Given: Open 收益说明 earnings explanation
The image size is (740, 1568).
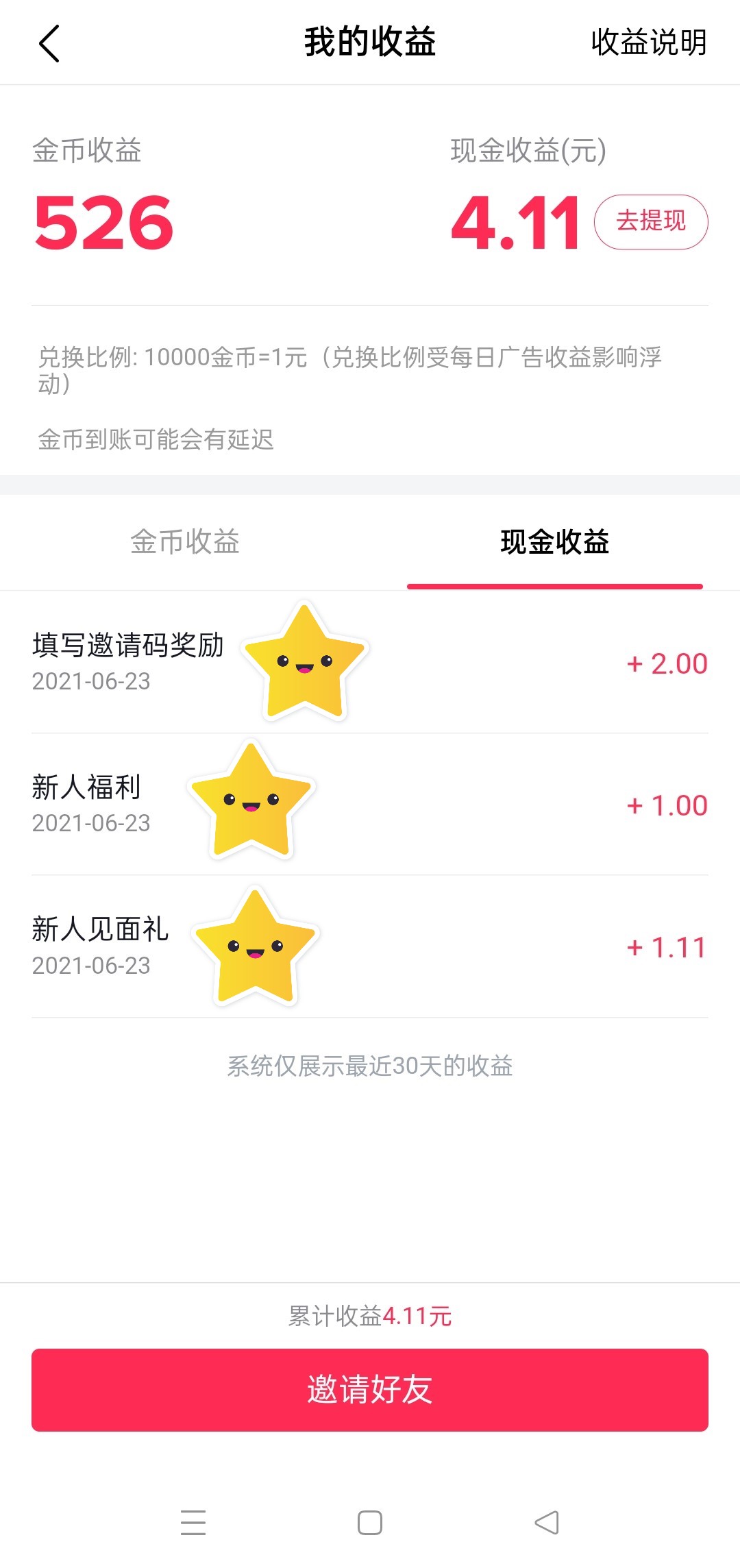Looking at the screenshot, I should click(648, 42).
